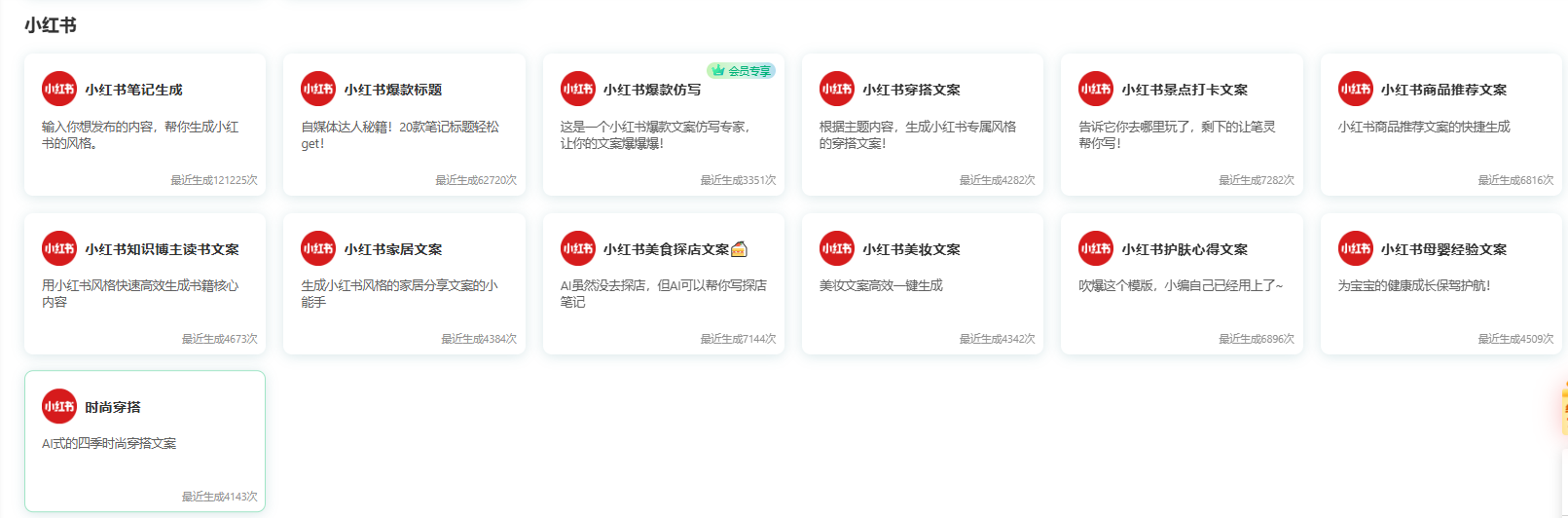Select the 小红书家居文案 card

(404, 283)
